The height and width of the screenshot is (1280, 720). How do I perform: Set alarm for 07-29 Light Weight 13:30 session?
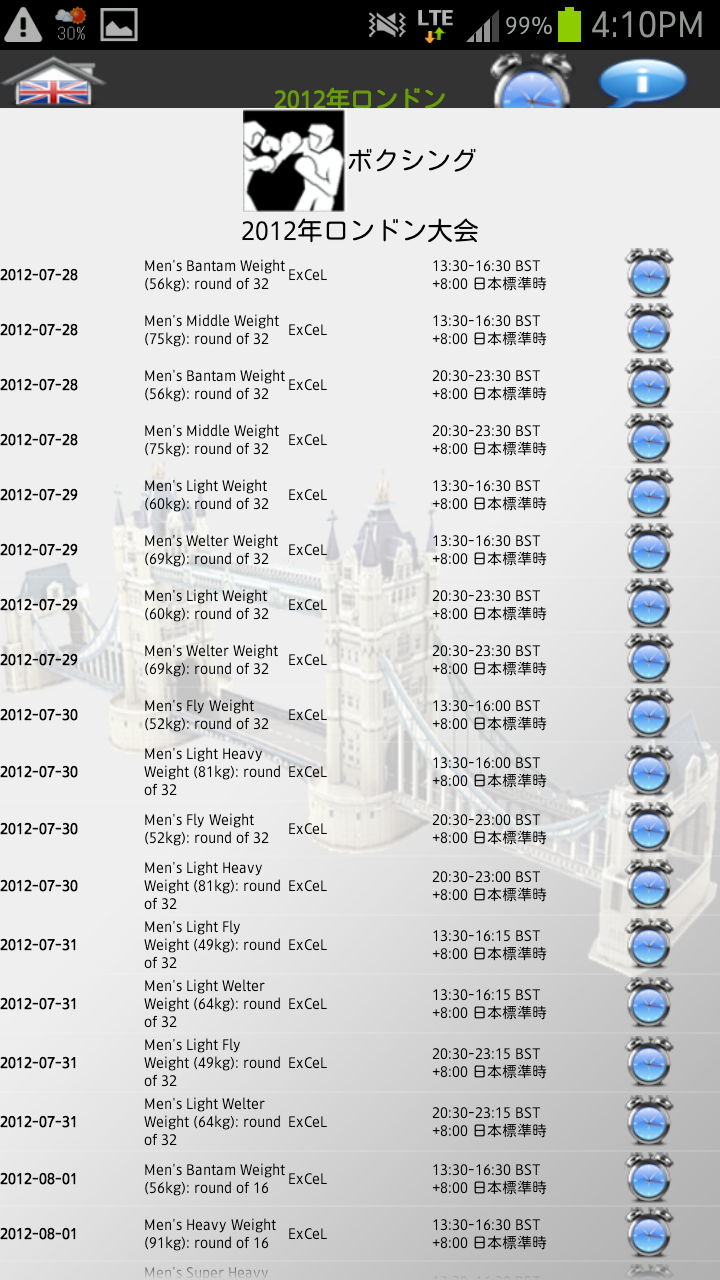tap(649, 494)
